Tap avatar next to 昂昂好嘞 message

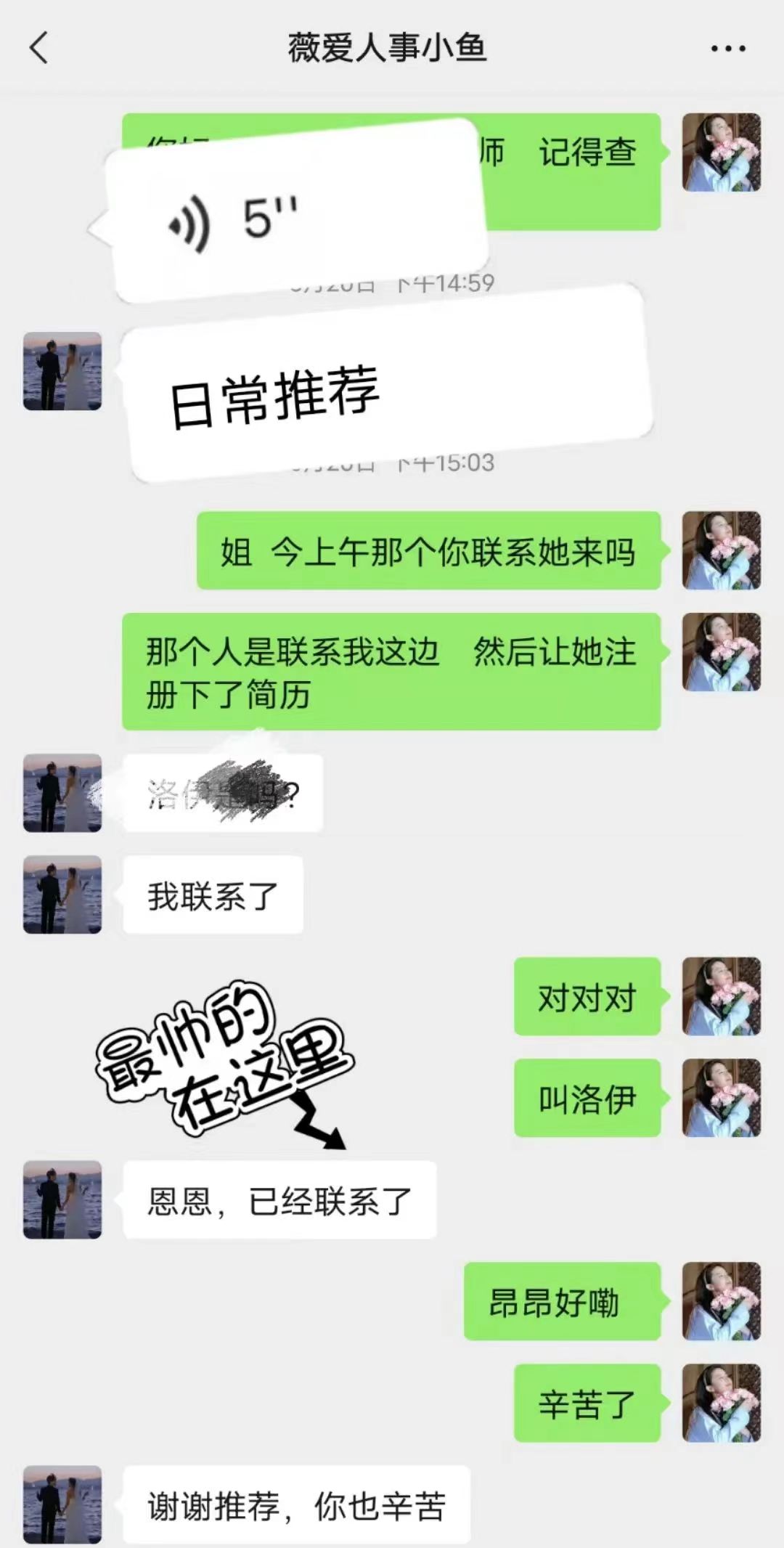click(721, 1301)
